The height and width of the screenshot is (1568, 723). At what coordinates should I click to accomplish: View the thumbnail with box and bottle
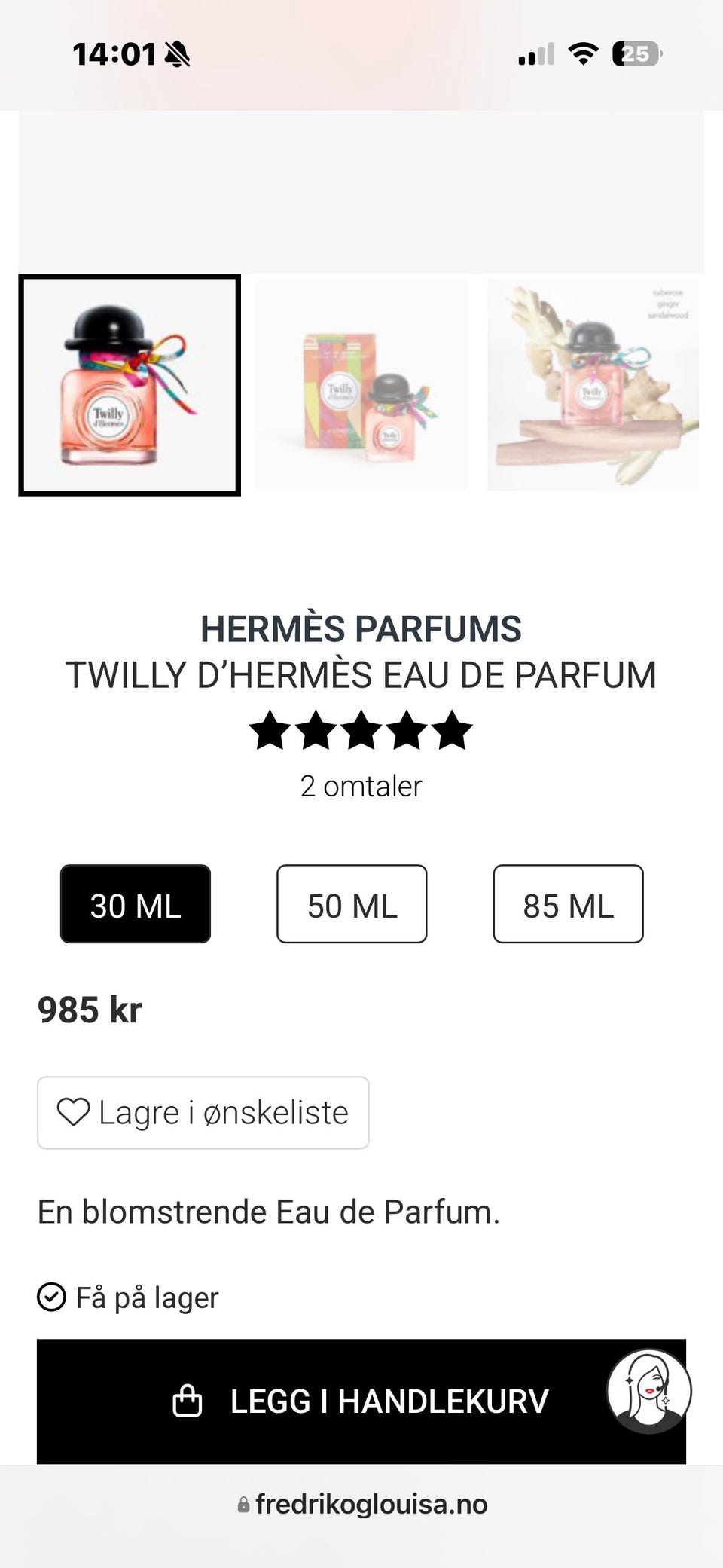361,385
